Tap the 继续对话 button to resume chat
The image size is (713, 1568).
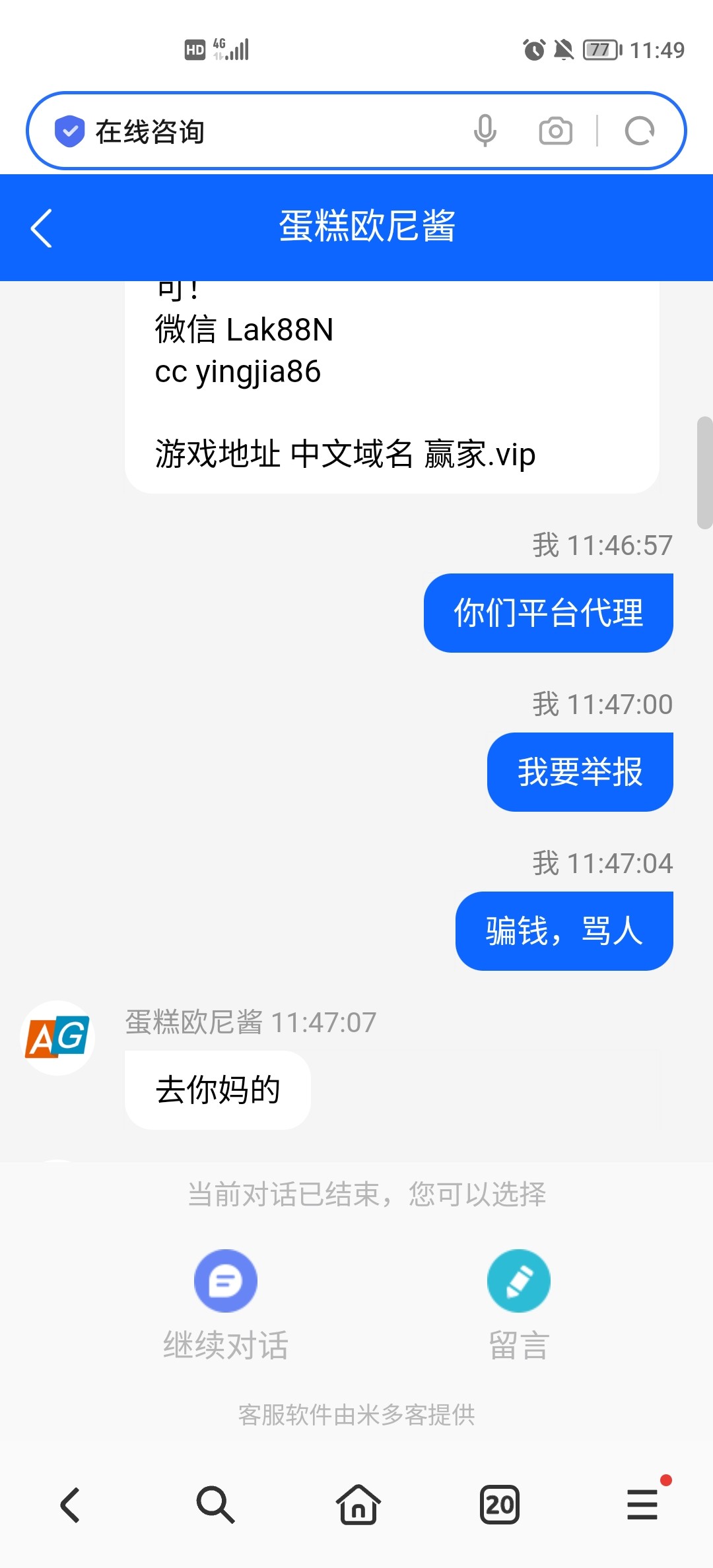pyautogui.click(x=225, y=1344)
